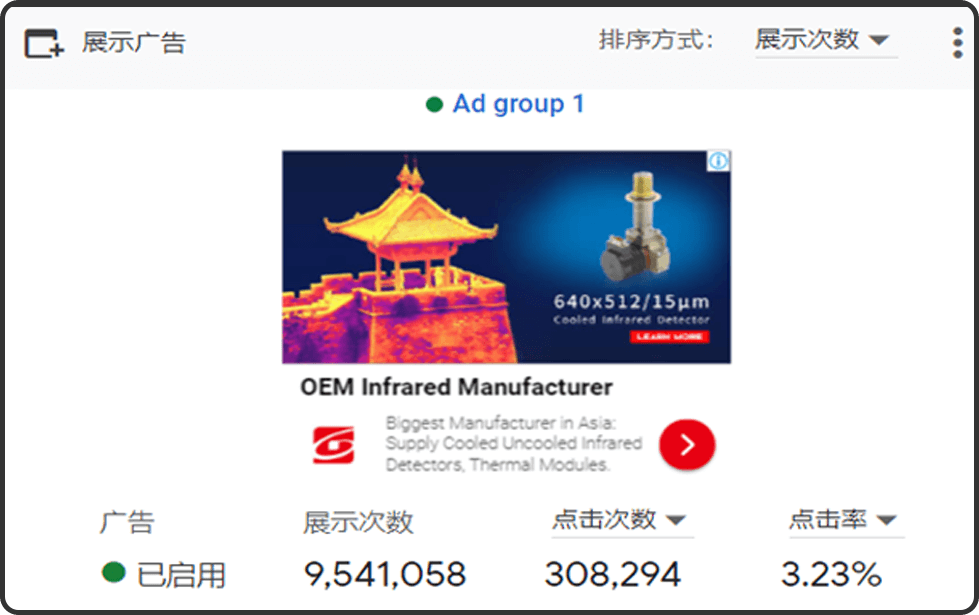Tap the ad info icon on preview

coord(719,162)
